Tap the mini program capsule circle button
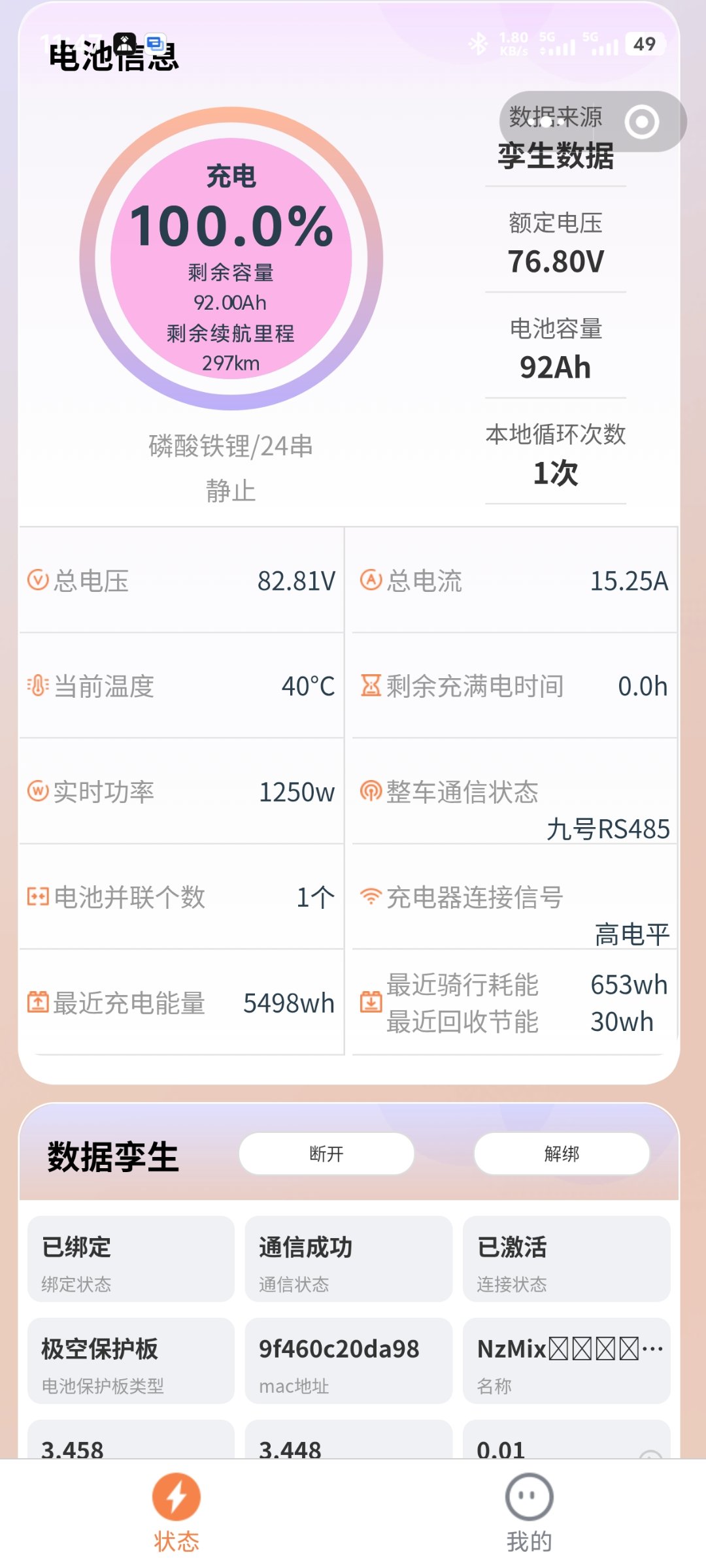Screen dimensions: 706x1568 coord(641,122)
